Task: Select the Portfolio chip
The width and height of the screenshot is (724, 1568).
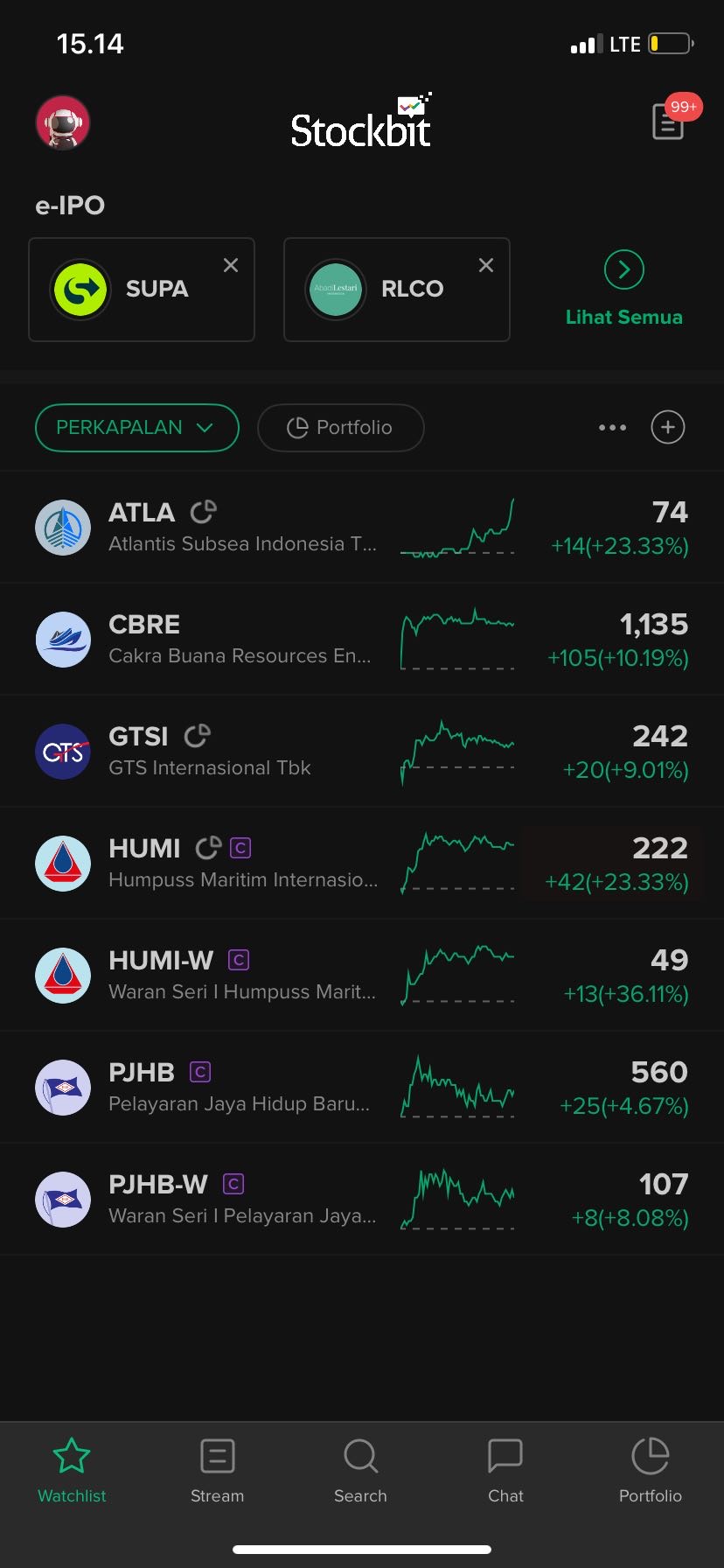Action: [340, 428]
